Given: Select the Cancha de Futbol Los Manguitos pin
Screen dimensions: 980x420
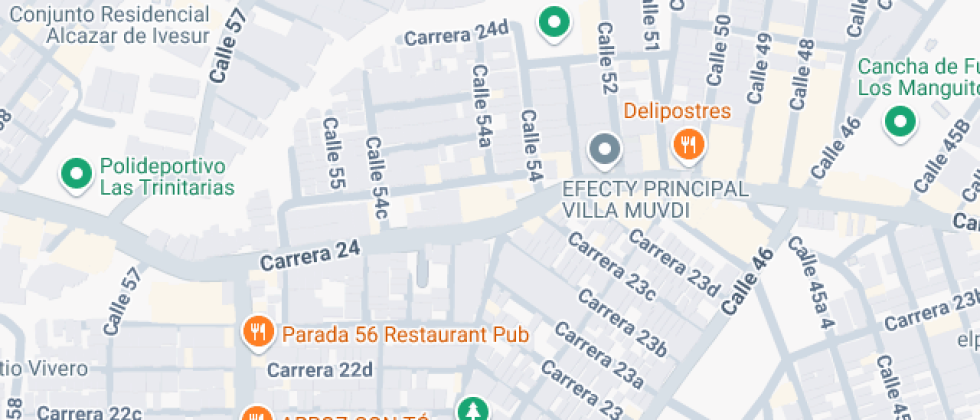Looking at the screenshot, I should pyautogui.click(x=900, y=123).
